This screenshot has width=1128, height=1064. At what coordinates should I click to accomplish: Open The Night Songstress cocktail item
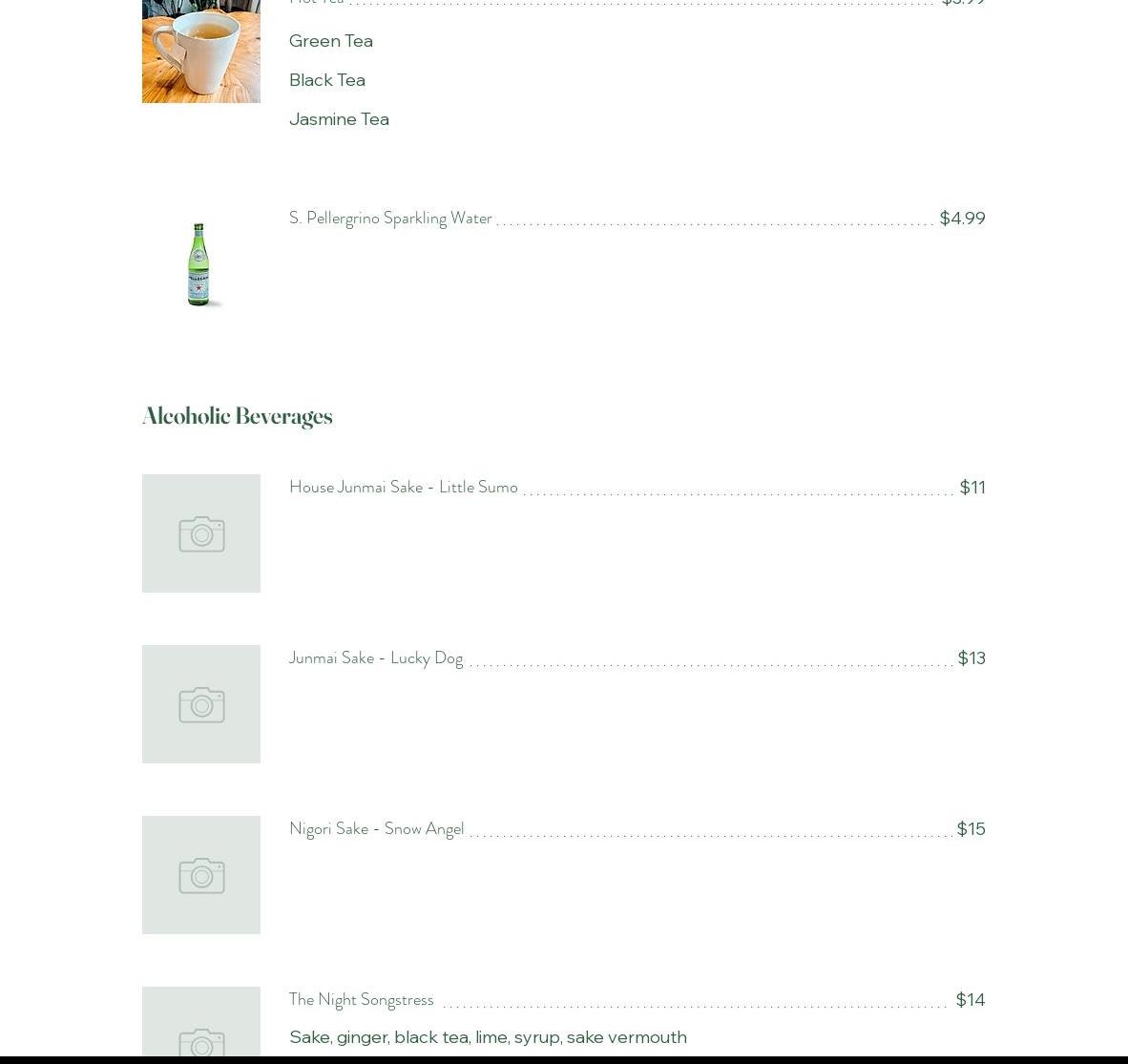[361, 1000]
